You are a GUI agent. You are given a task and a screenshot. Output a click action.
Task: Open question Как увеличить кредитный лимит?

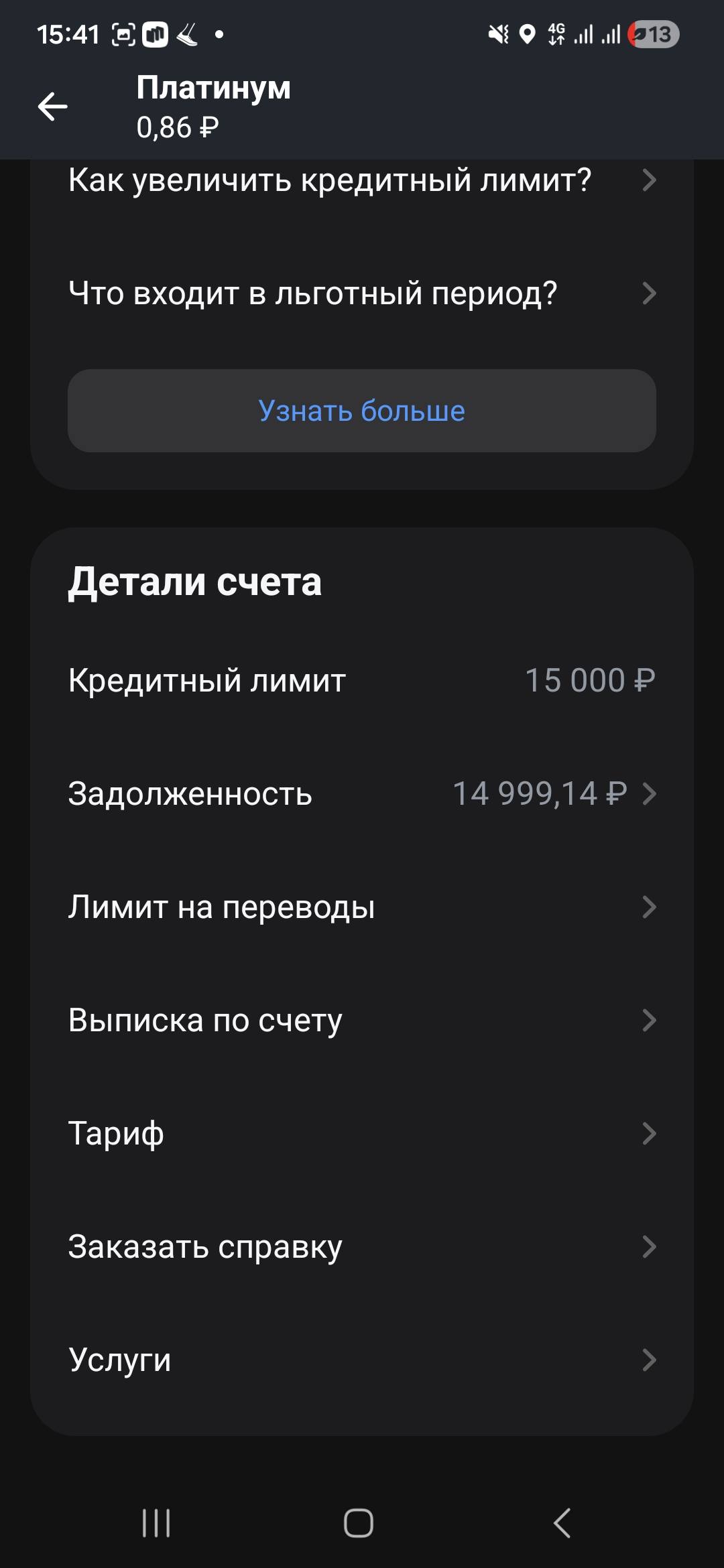362,180
